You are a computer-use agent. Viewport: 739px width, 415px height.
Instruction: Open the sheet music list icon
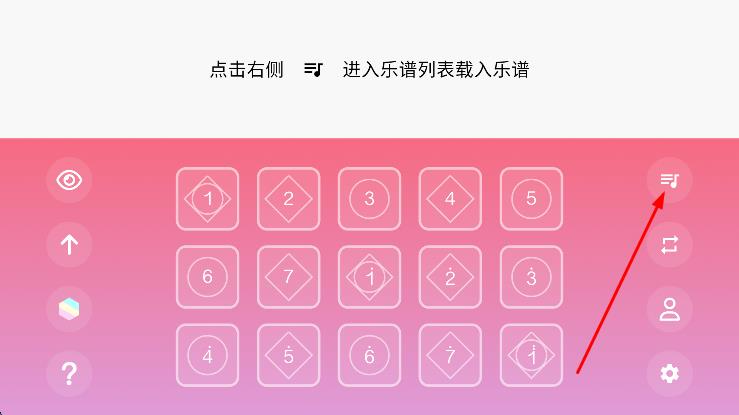pyautogui.click(x=669, y=181)
